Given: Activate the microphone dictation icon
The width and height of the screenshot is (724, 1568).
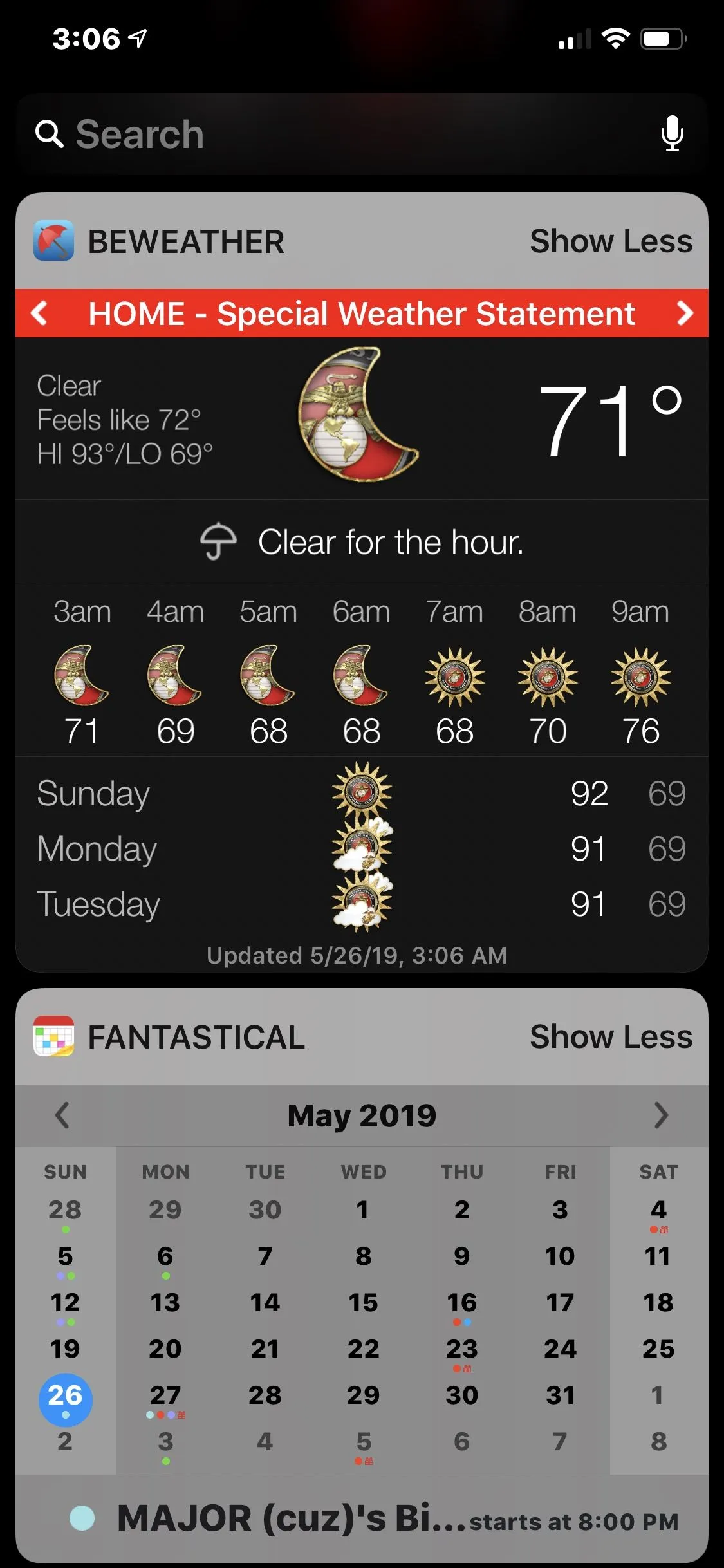Looking at the screenshot, I should [x=672, y=133].
